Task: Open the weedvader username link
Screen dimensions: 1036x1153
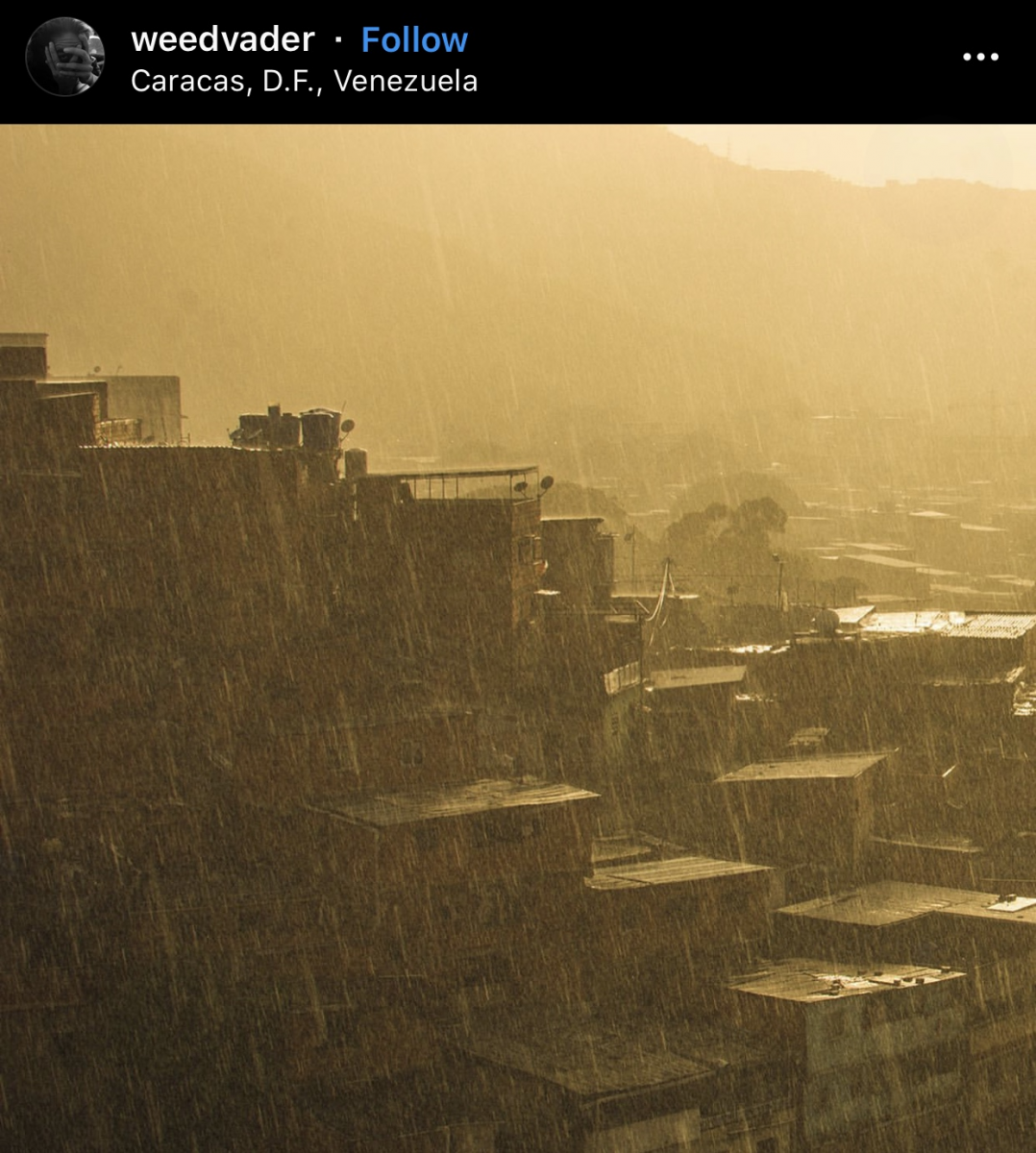Action: click(222, 39)
